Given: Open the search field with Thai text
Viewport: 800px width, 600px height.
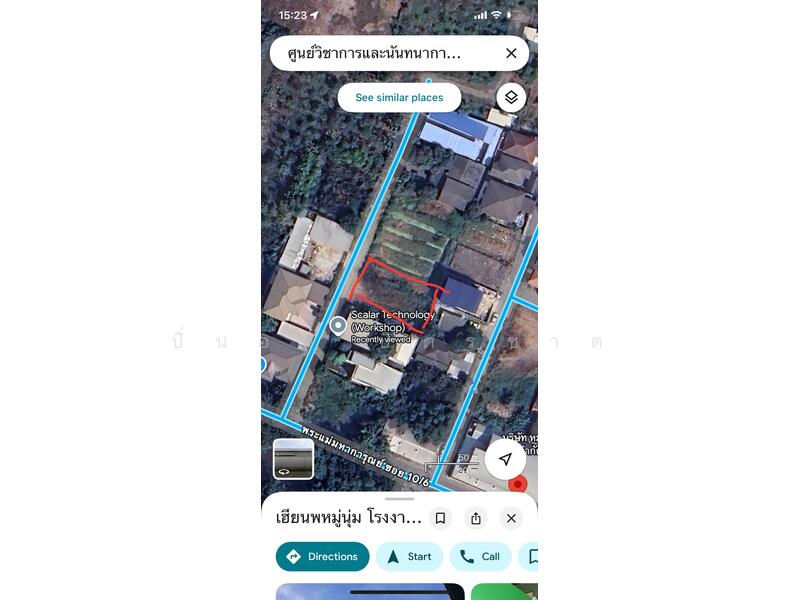Looking at the screenshot, I should [x=380, y=54].
